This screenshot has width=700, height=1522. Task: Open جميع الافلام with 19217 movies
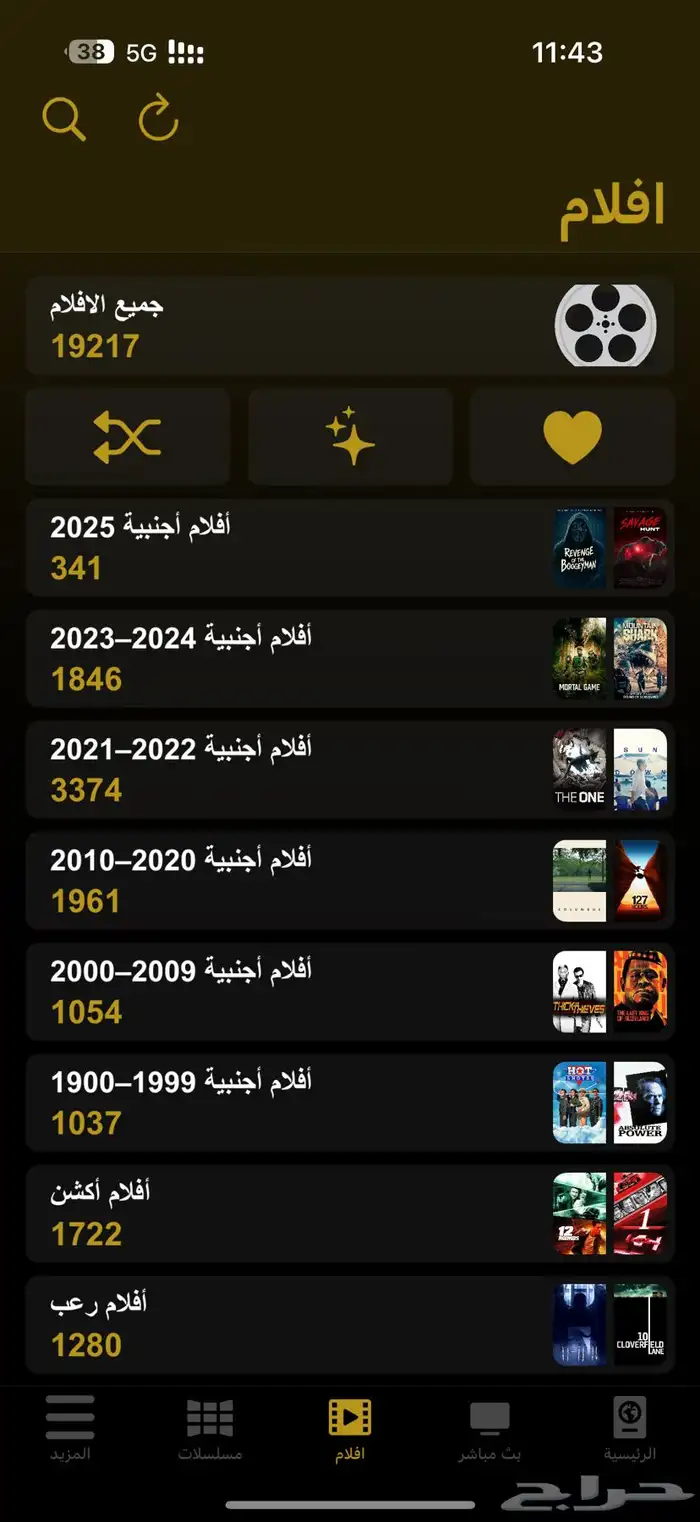(349, 325)
